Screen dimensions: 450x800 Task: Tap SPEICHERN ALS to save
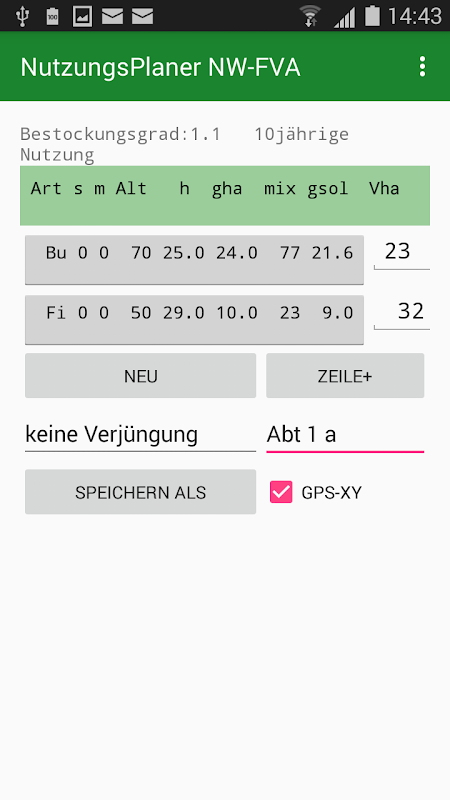click(x=140, y=492)
